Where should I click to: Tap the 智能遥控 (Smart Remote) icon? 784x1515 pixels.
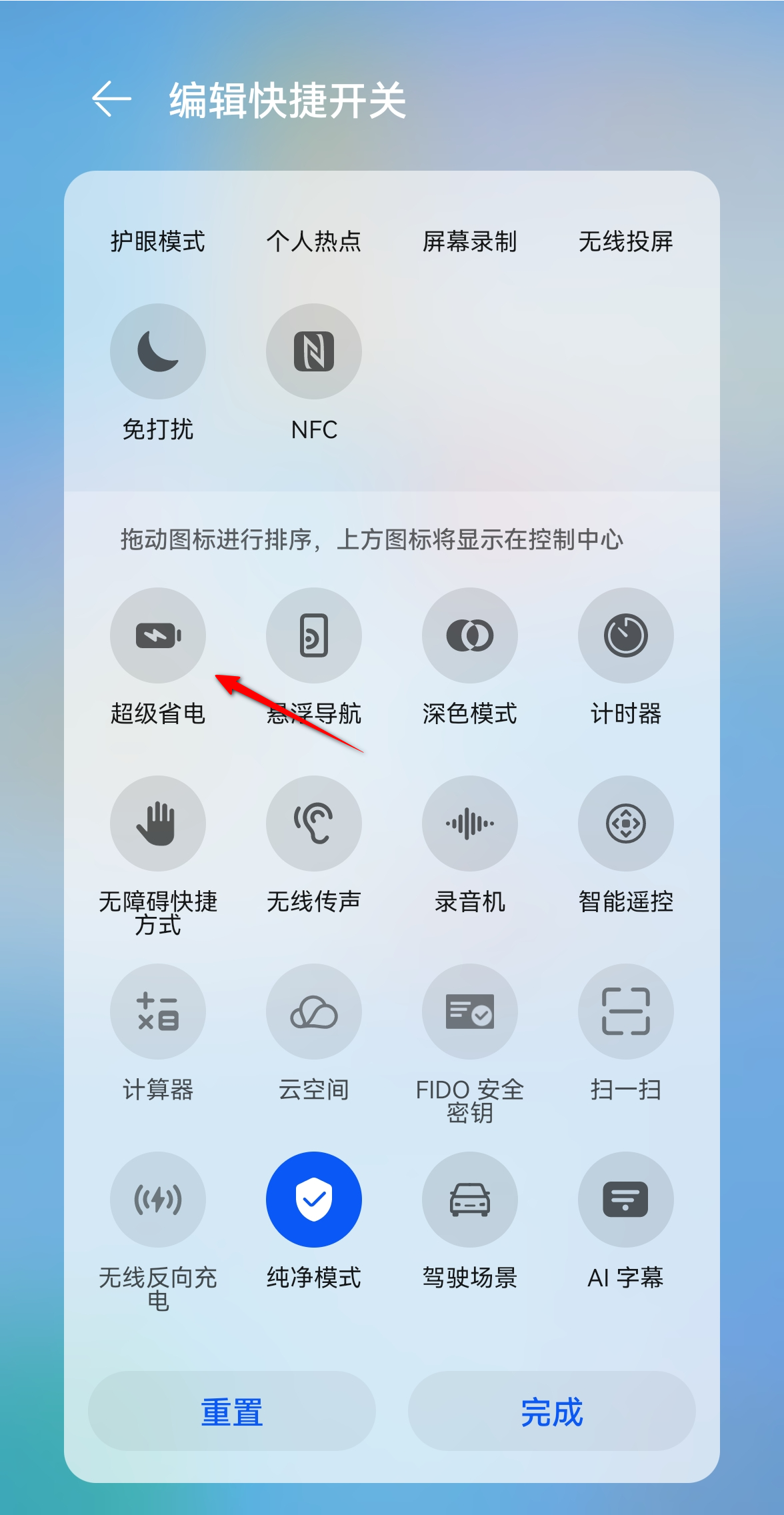tap(626, 824)
